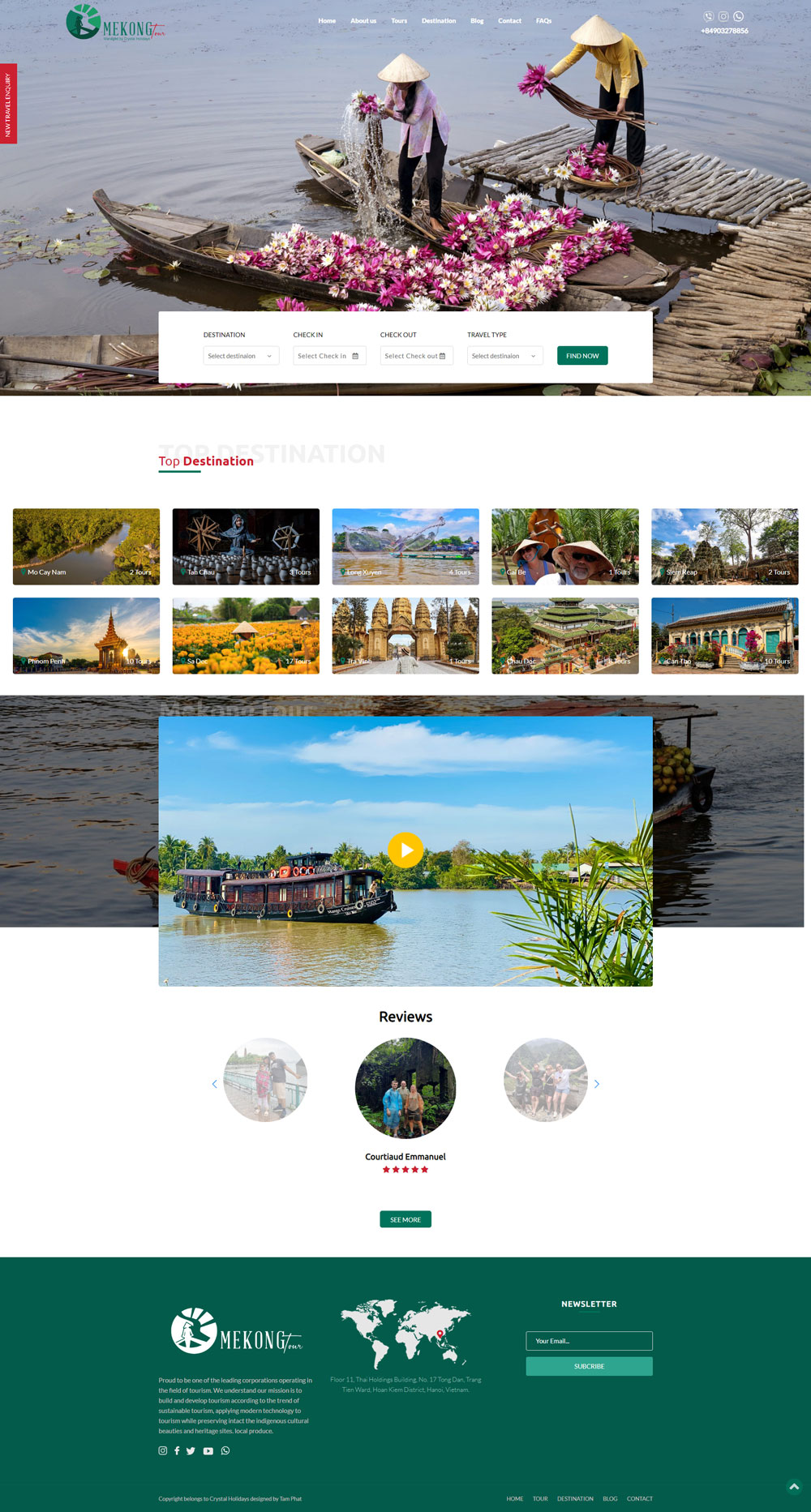Pick a check in date
Image resolution: width=811 pixels, height=1512 pixels.
click(329, 356)
